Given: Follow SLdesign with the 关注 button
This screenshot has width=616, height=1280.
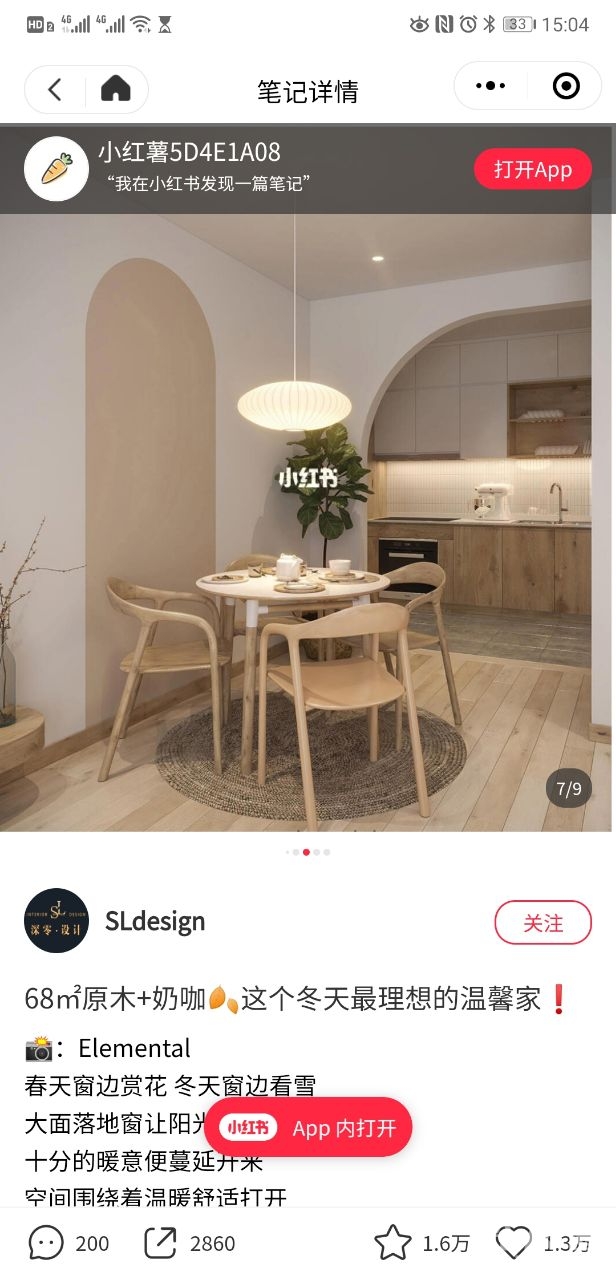Looking at the screenshot, I should (543, 923).
